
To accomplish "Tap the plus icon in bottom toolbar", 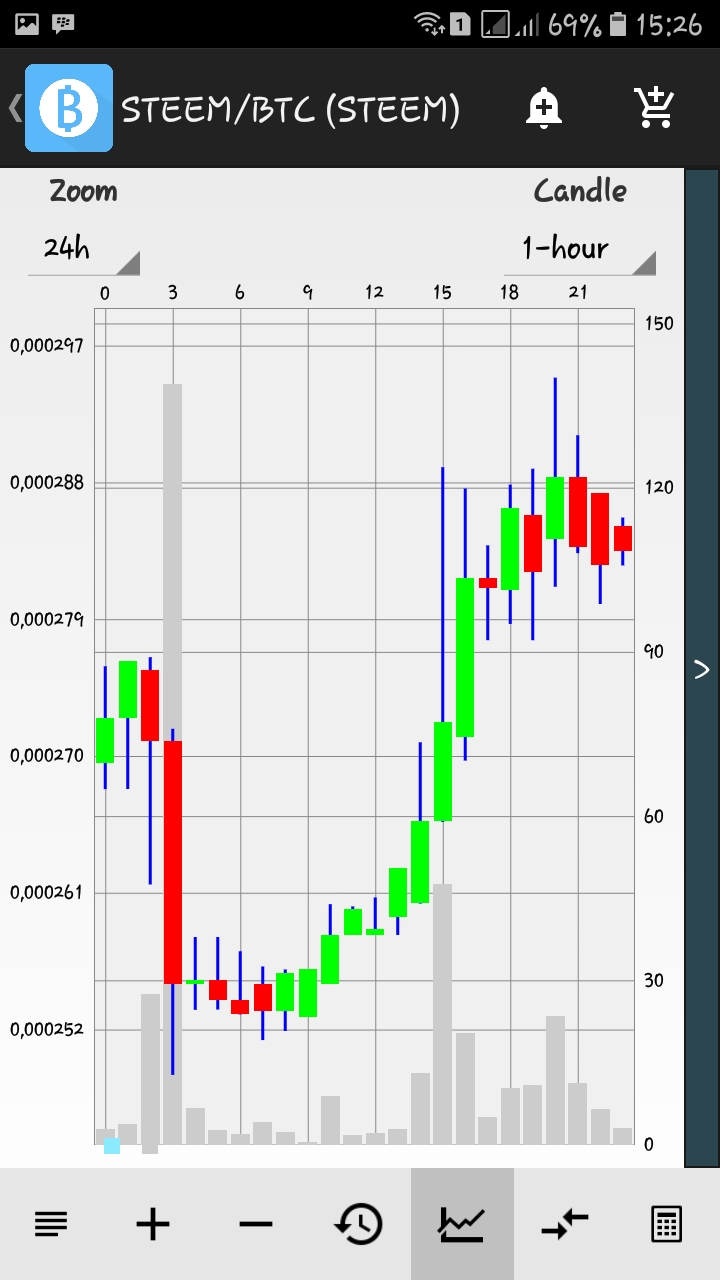I will coord(153,1223).
